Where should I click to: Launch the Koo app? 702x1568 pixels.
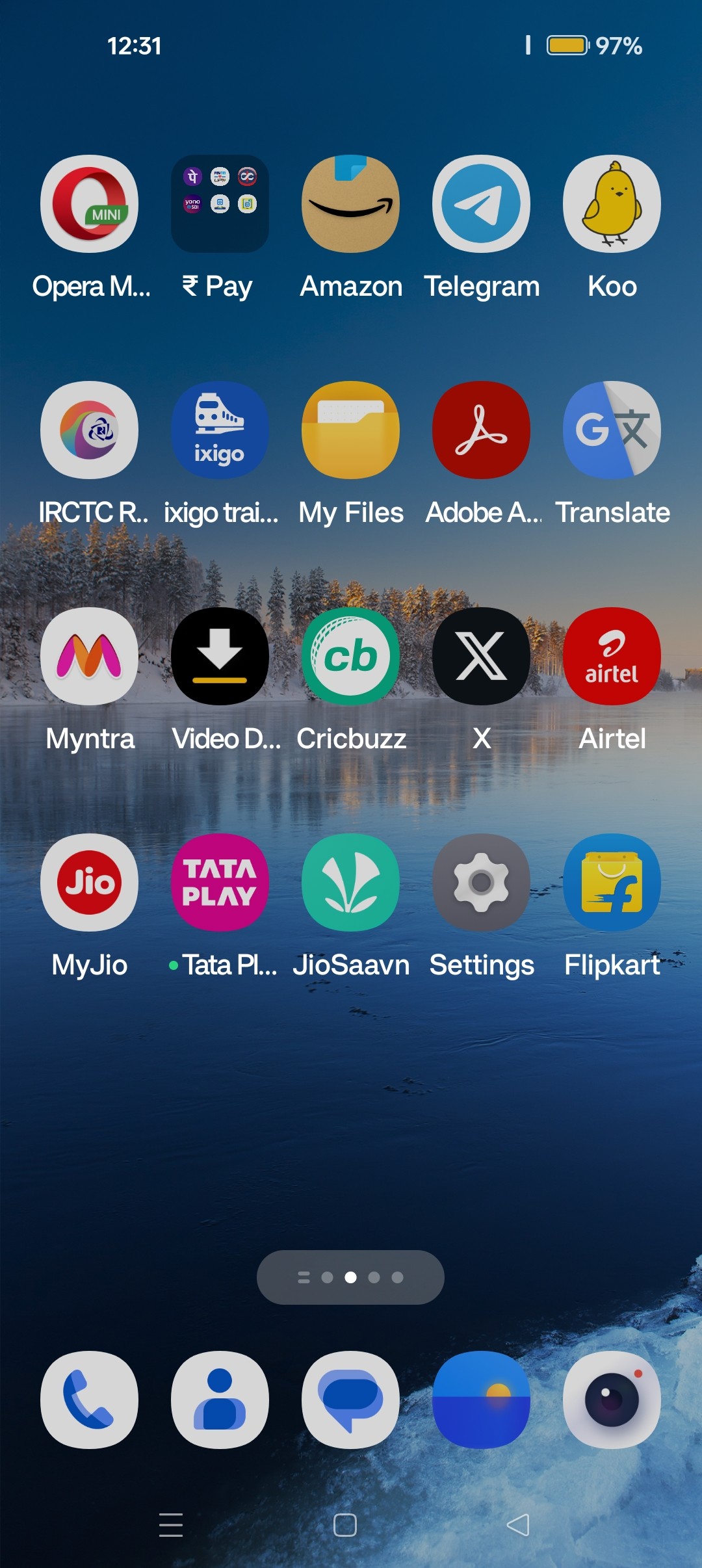(612, 204)
